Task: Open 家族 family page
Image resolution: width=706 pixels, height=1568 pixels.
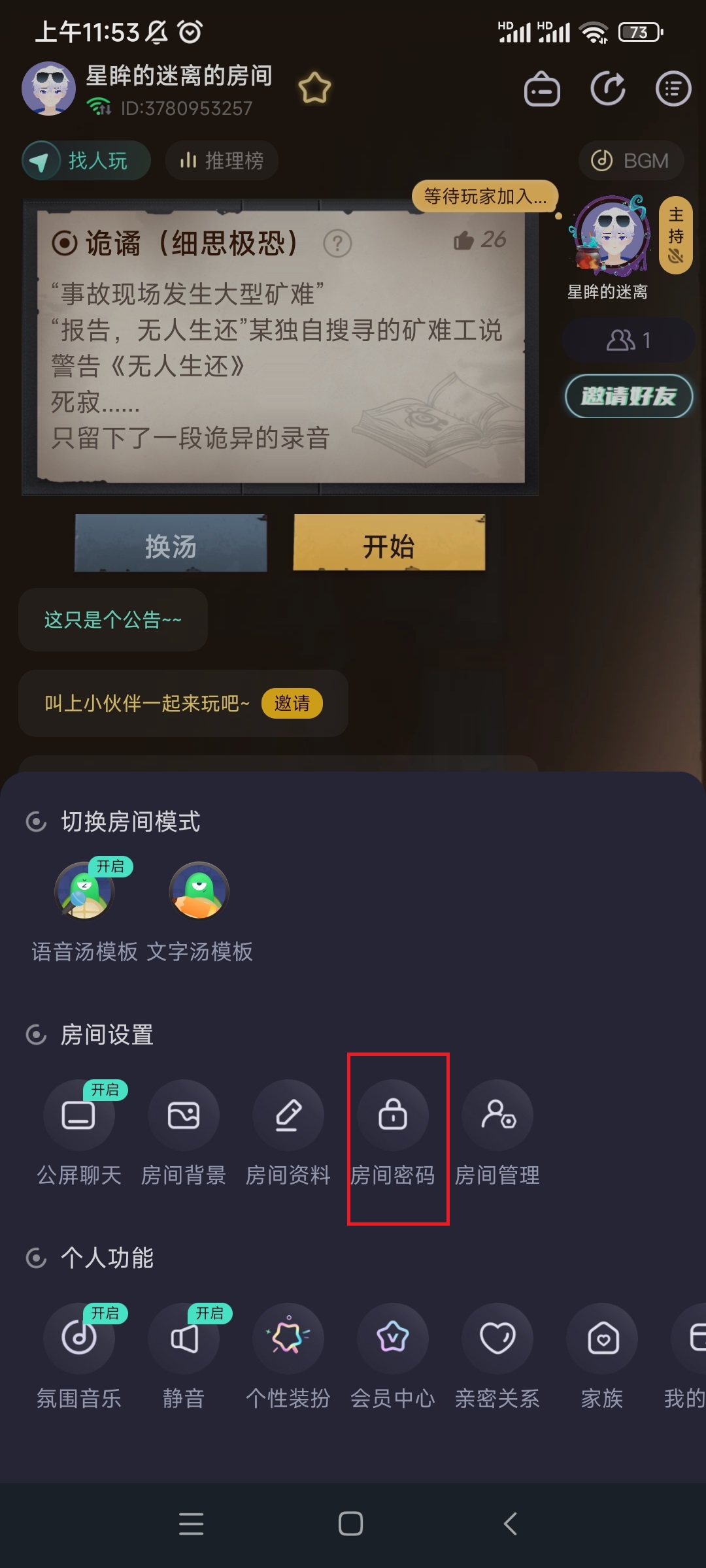Action: (x=602, y=1339)
